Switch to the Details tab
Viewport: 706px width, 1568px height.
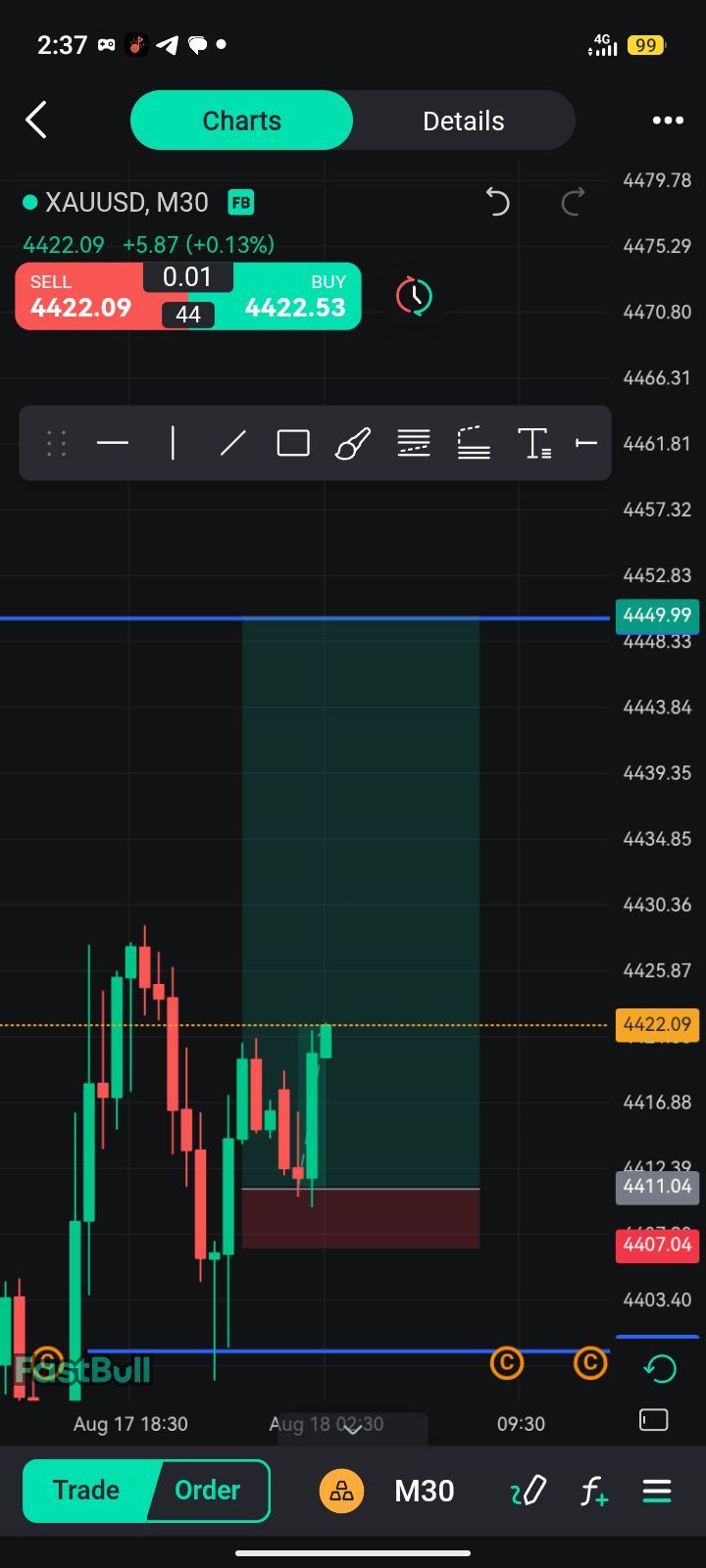[463, 121]
